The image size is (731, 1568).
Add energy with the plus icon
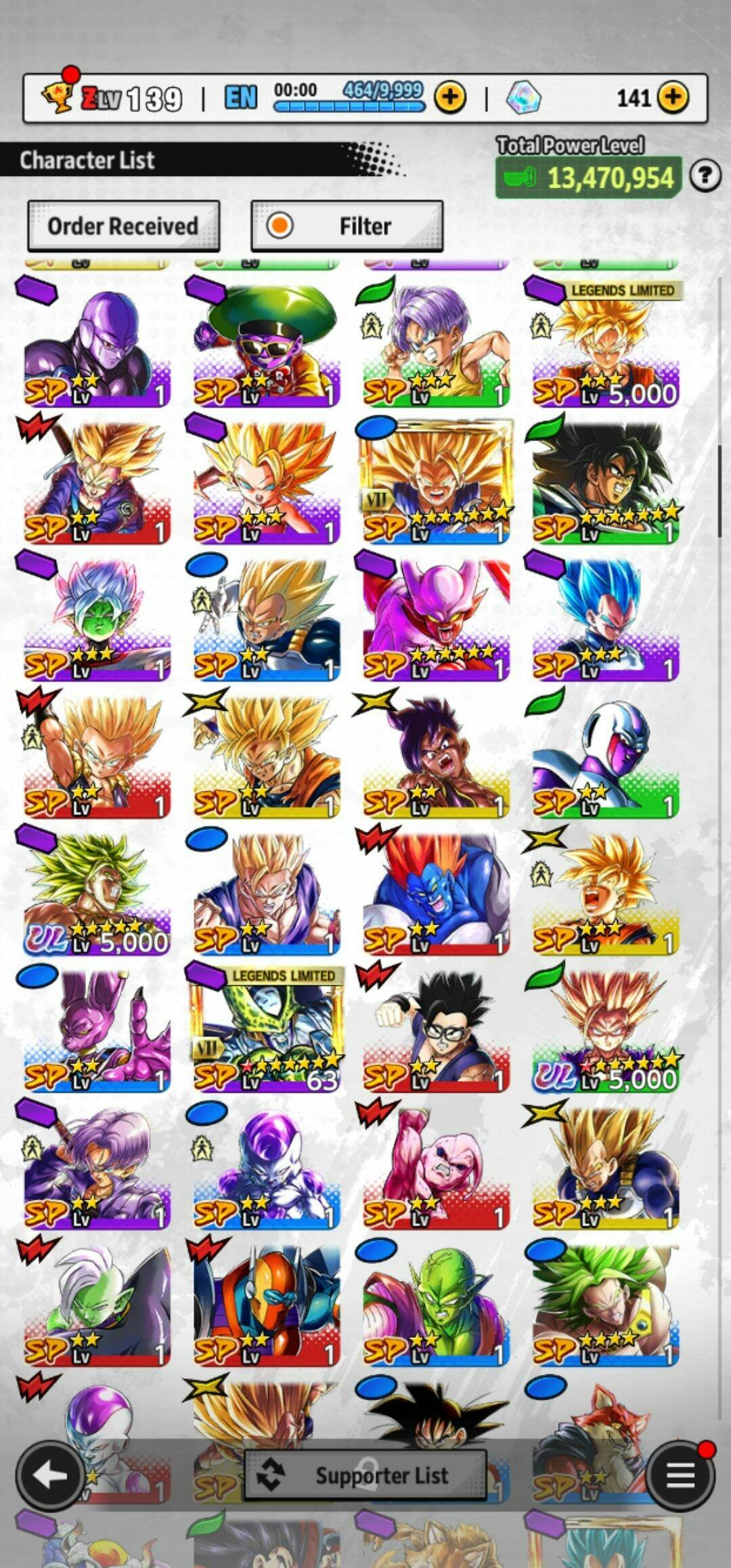[450, 97]
